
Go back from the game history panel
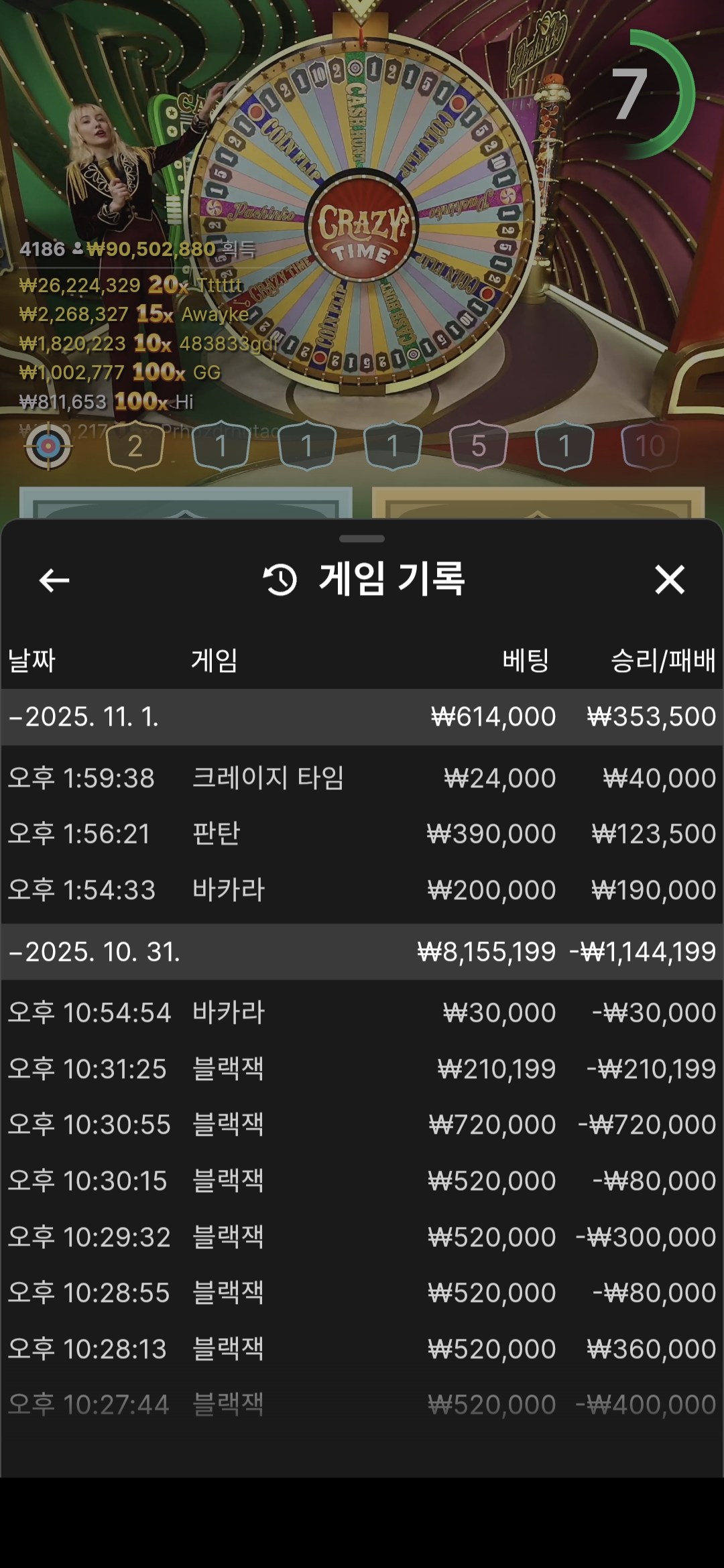tap(54, 580)
